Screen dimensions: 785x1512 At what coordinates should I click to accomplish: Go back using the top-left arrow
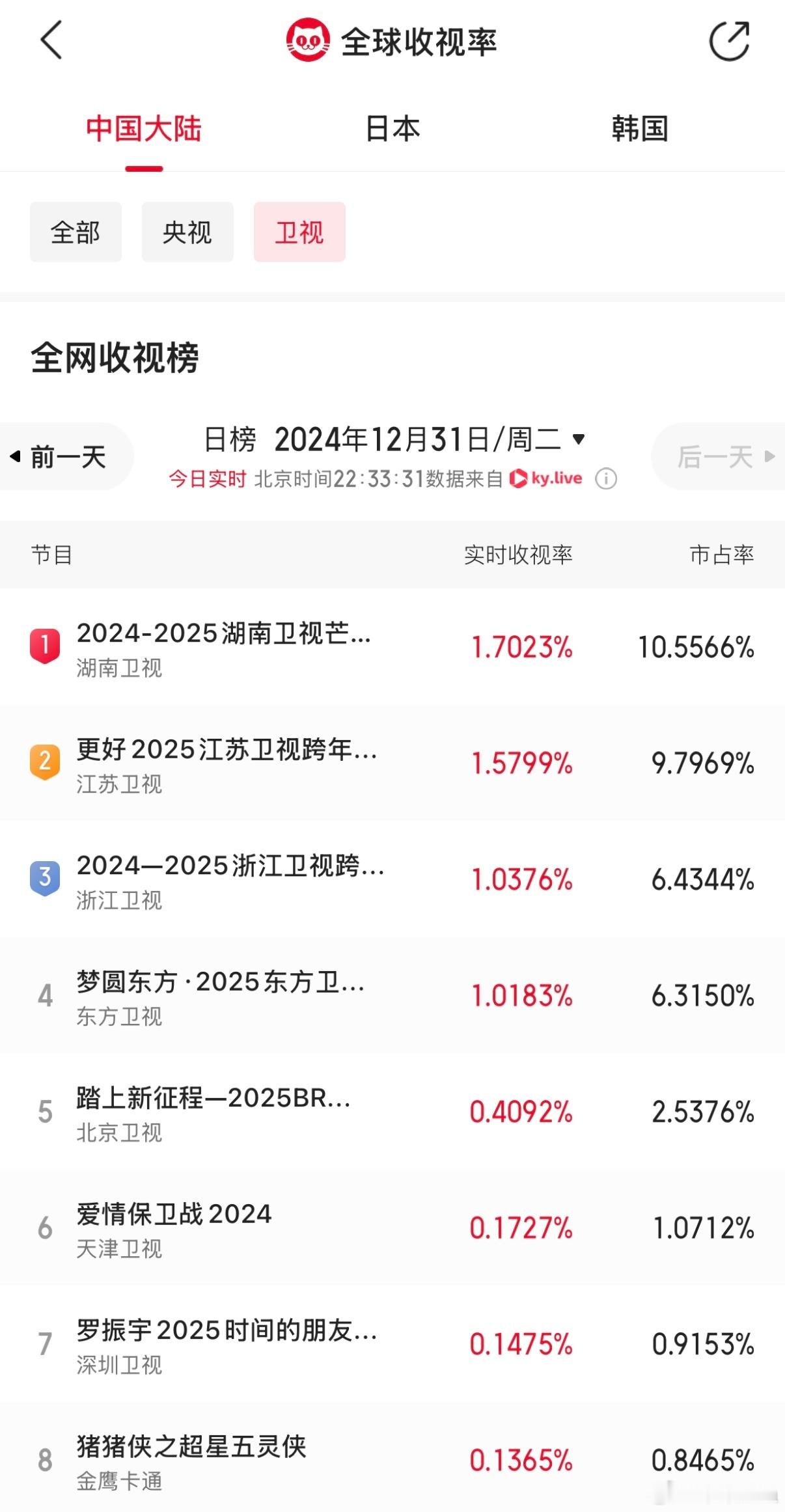pyautogui.click(x=51, y=40)
